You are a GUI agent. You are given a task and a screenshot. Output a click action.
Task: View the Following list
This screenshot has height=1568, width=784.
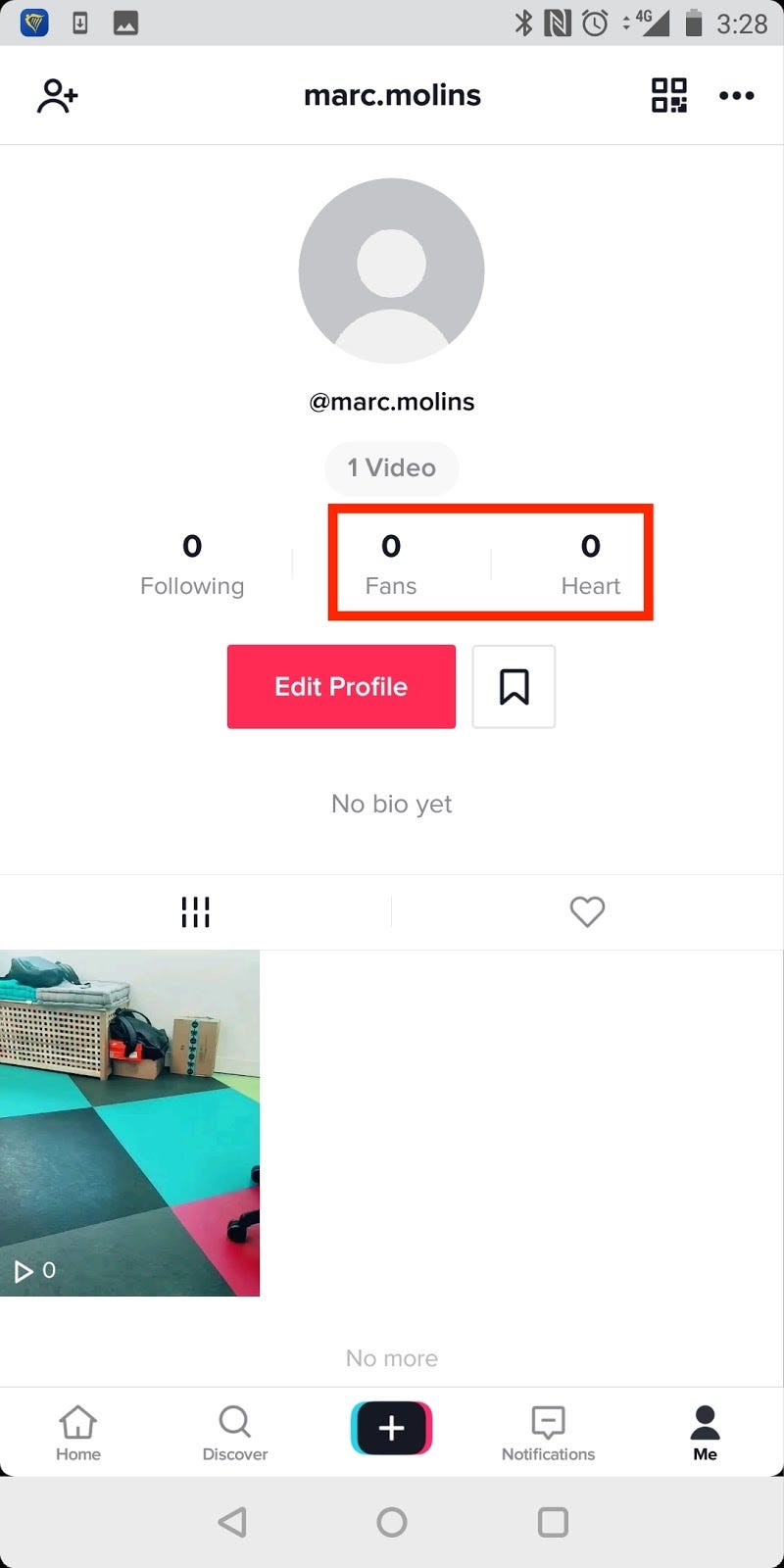click(192, 564)
